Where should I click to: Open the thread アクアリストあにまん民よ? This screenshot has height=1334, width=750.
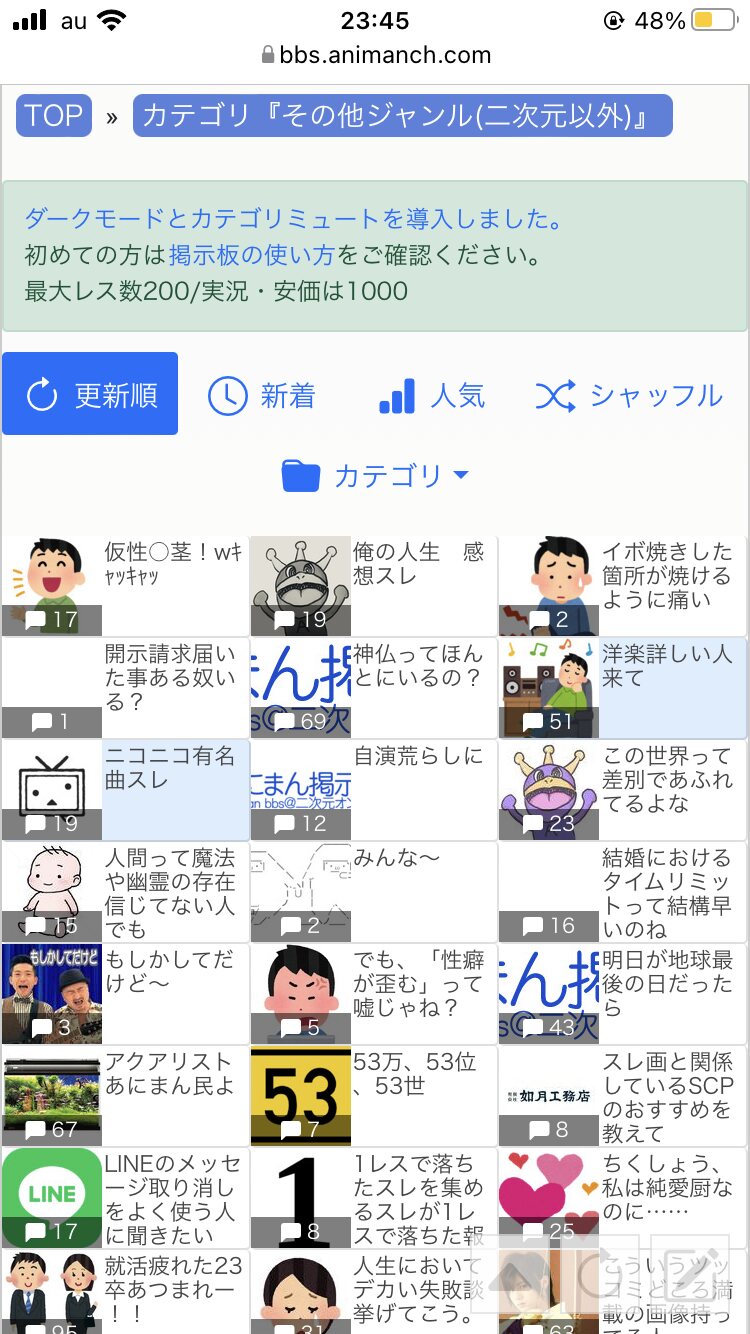[126, 1096]
